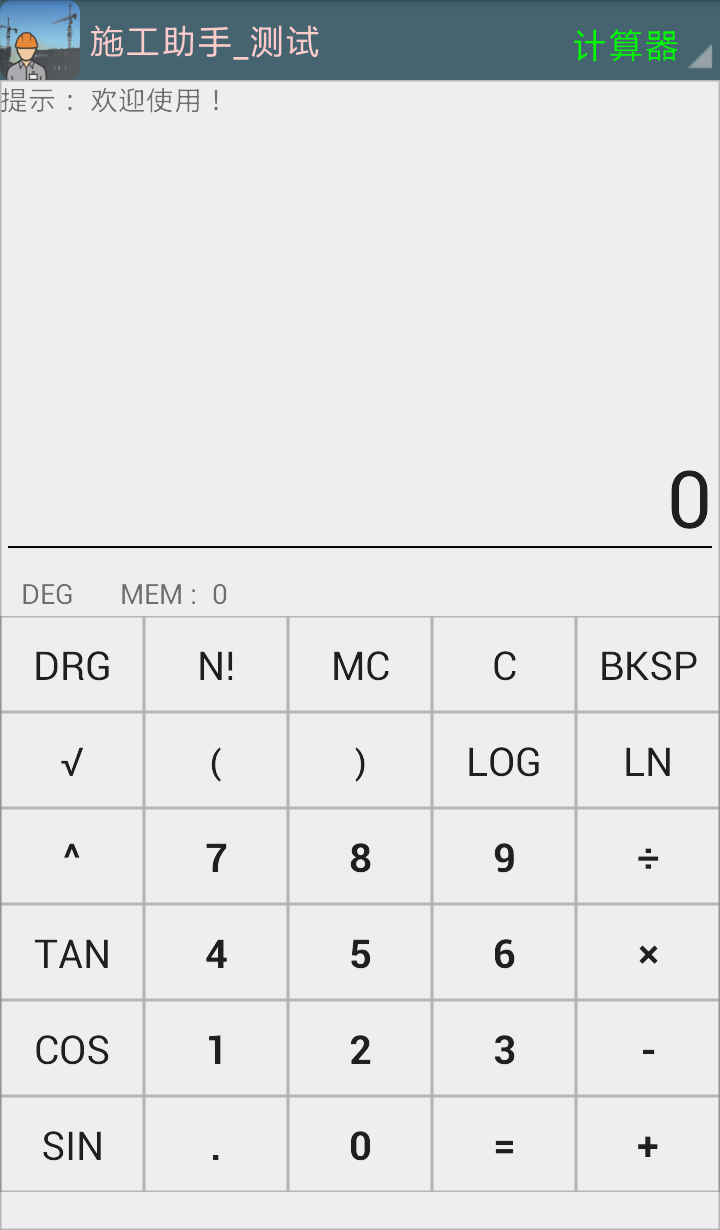Enter the digit 7
Viewport: 720px width, 1230px height.
pos(216,858)
